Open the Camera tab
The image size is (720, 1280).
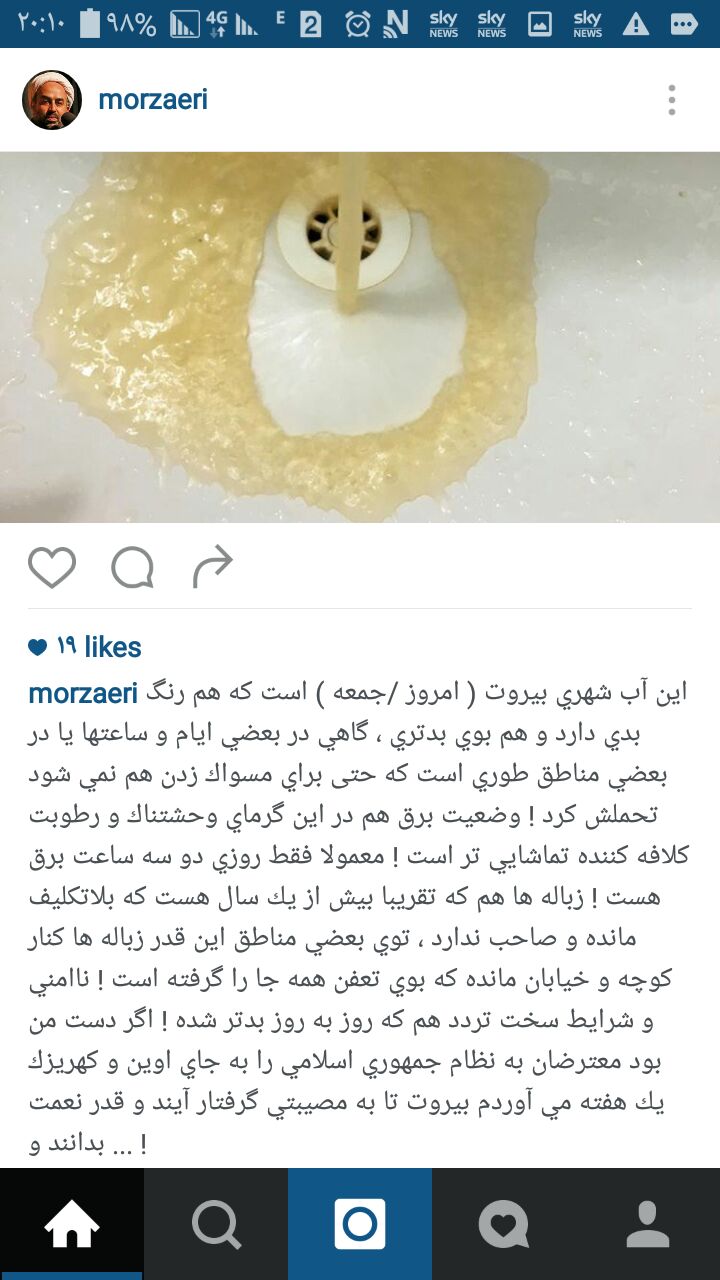click(360, 1224)
